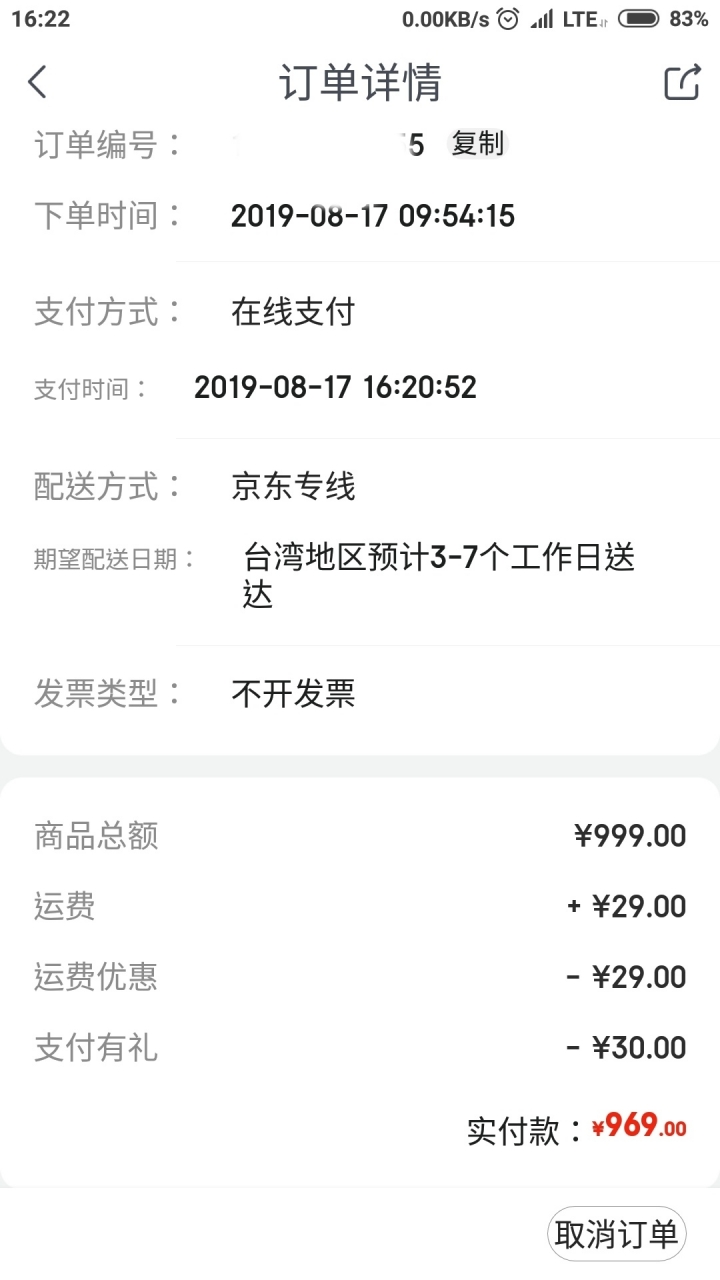Share this order via the share icon
This screenshot has height=1280, width=720.
pyautogui.click(x=682, y=82)
